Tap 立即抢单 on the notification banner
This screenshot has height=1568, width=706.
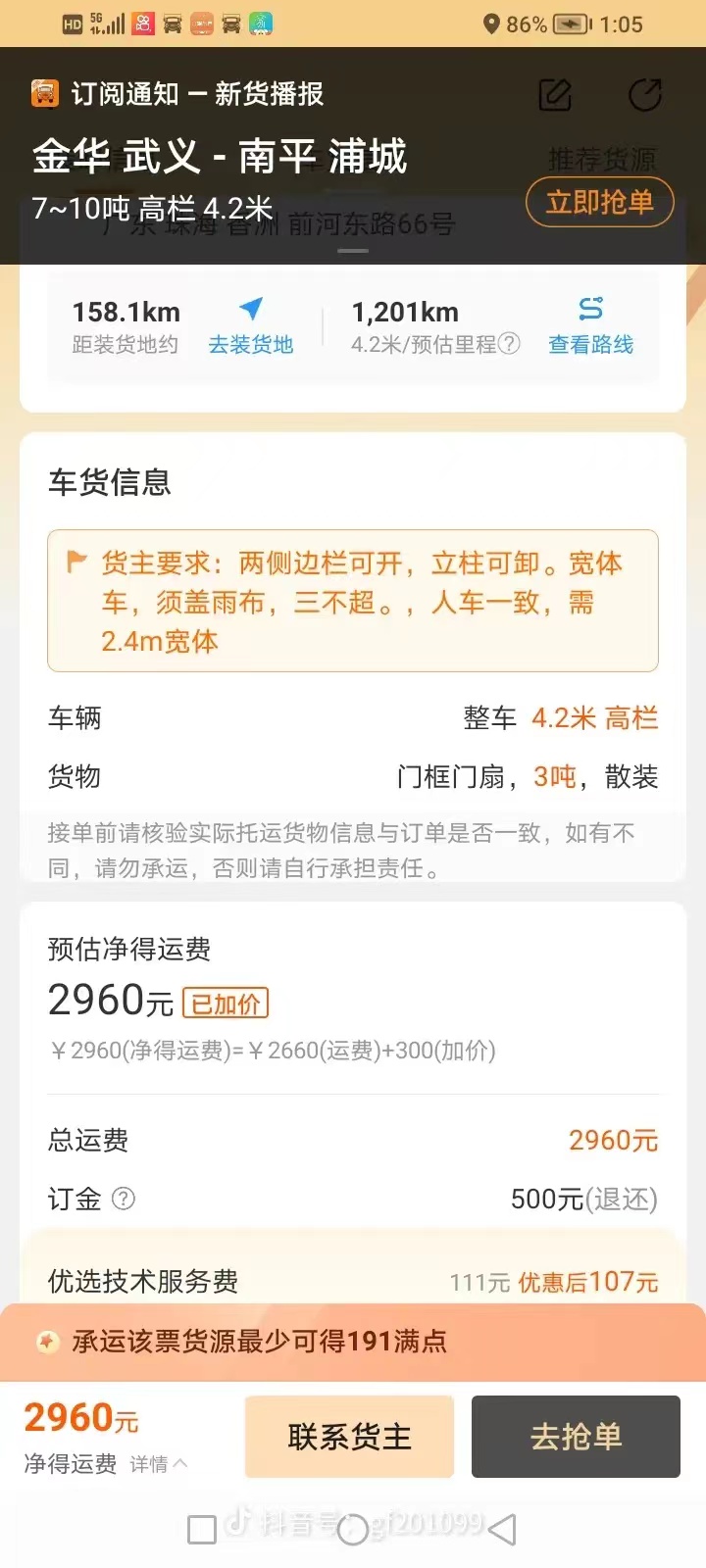599,202
